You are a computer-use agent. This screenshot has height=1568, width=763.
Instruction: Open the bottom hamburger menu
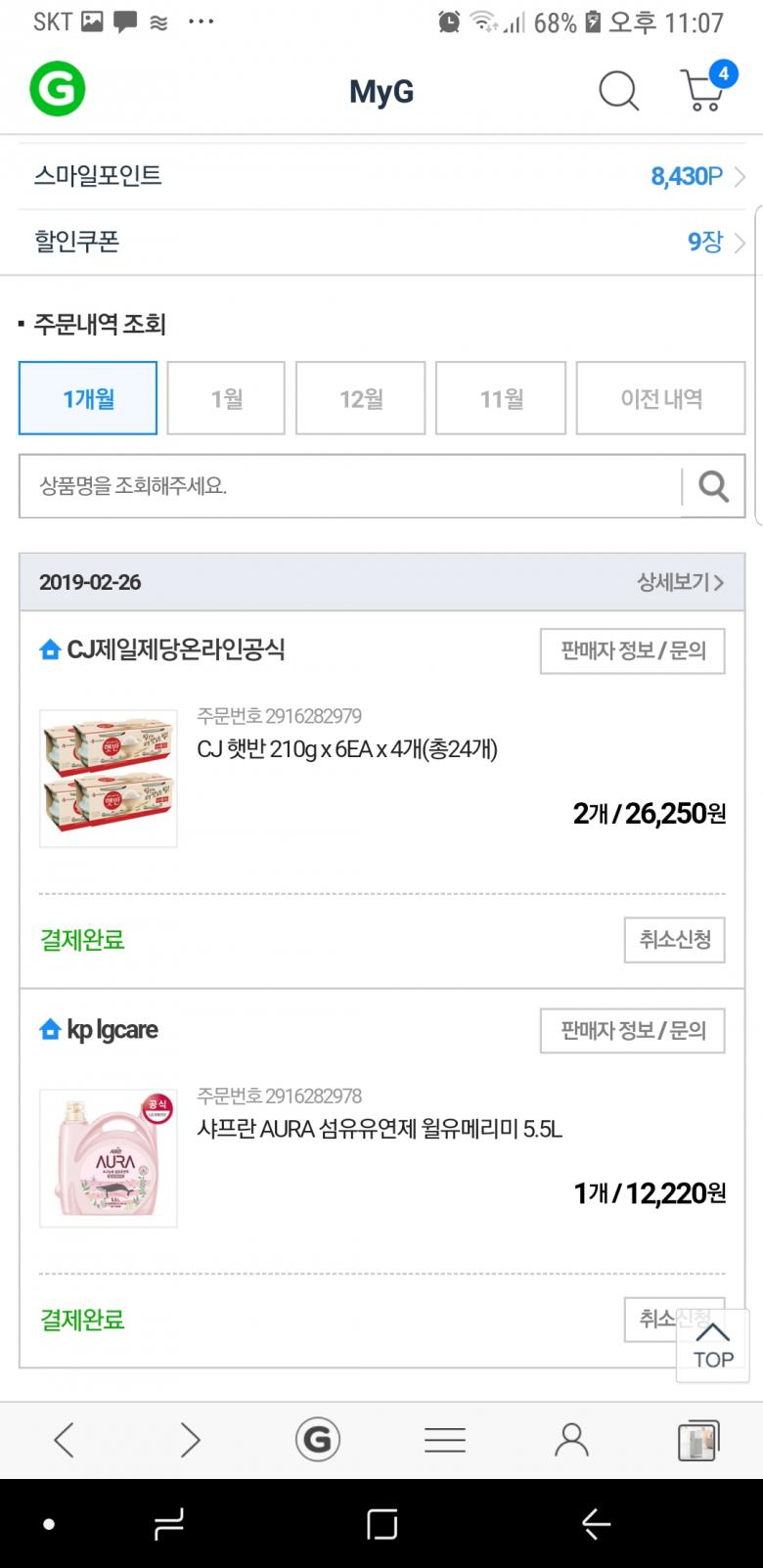445,1440
